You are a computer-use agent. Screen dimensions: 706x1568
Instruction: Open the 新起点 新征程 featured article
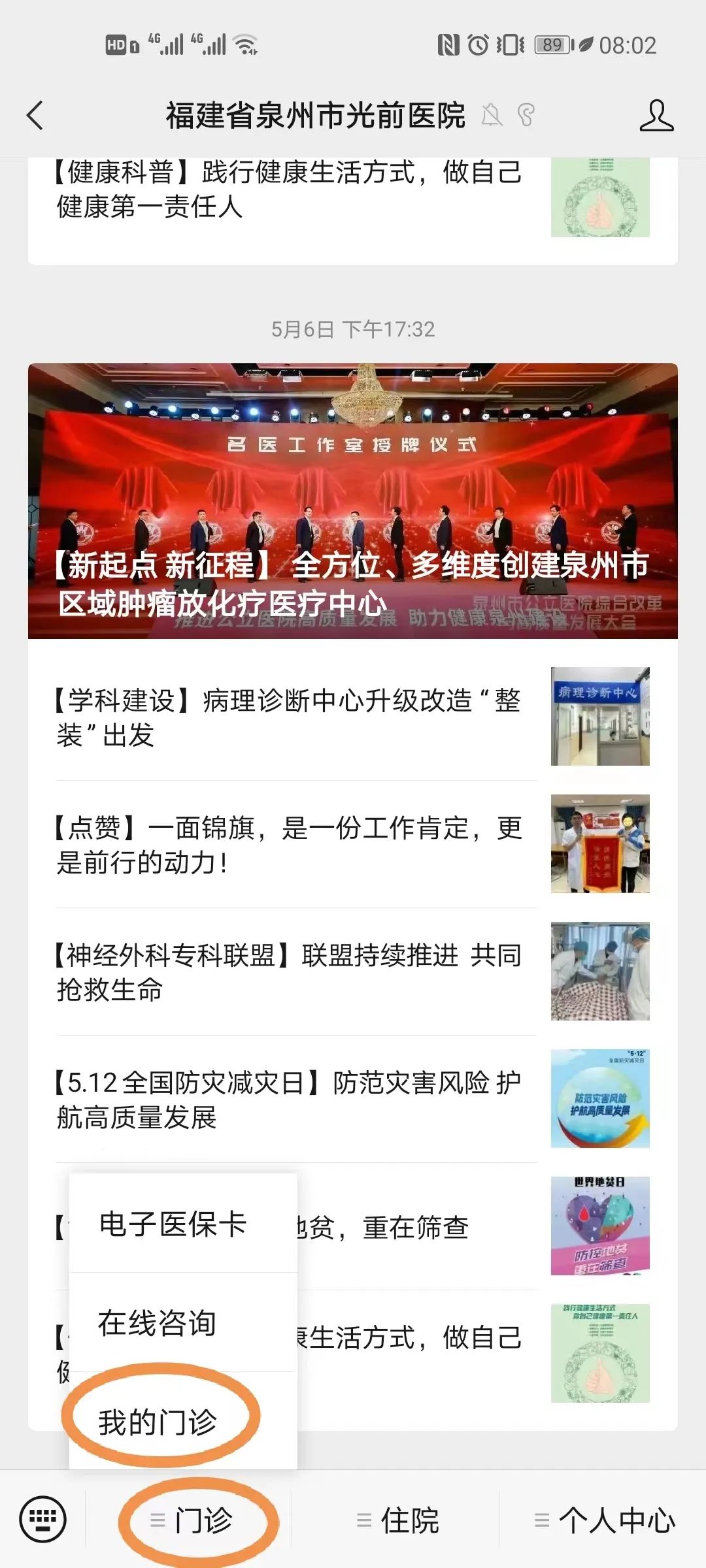[353, 500]
